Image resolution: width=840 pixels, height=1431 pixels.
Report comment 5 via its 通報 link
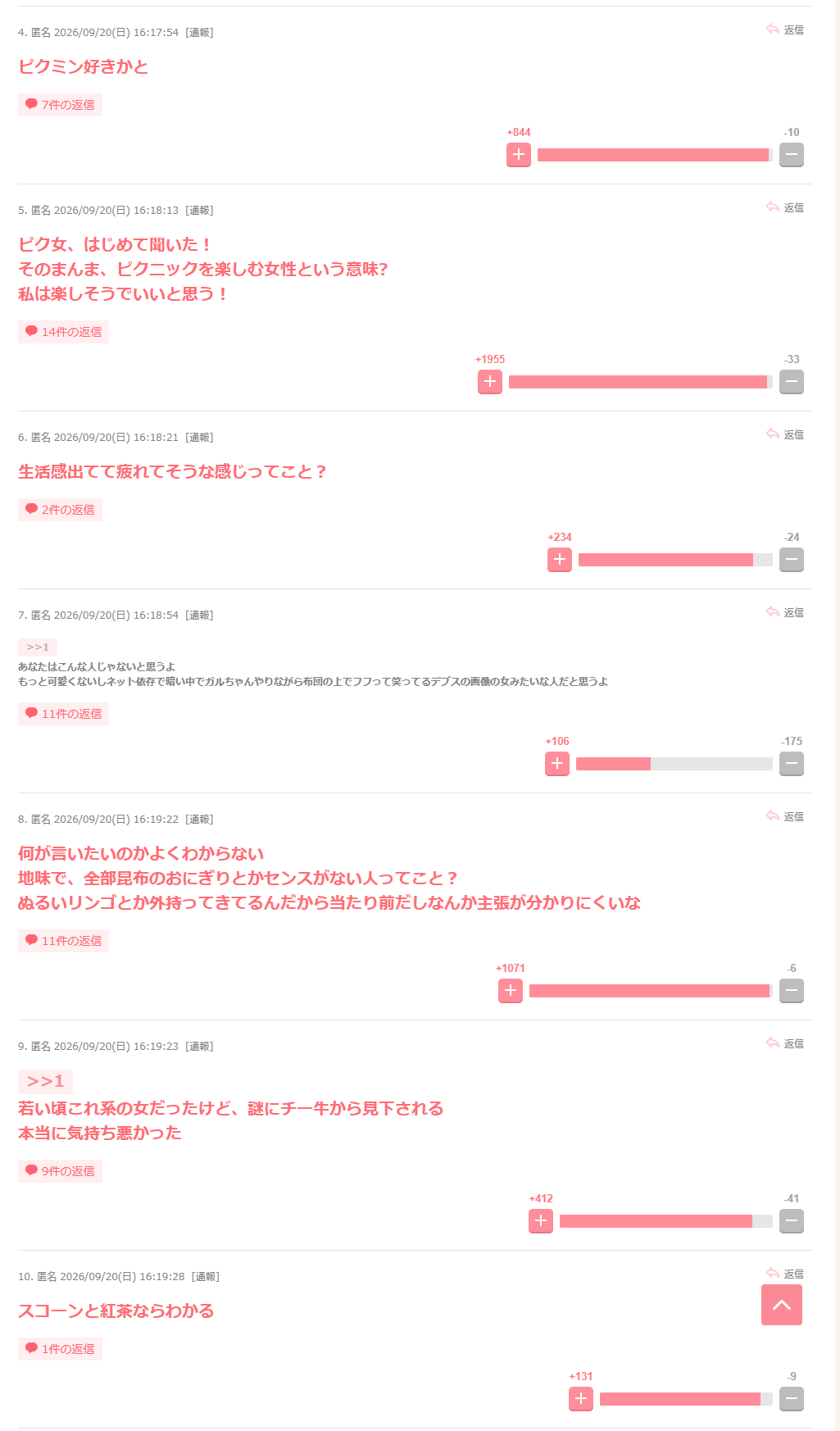click(199, 211)
